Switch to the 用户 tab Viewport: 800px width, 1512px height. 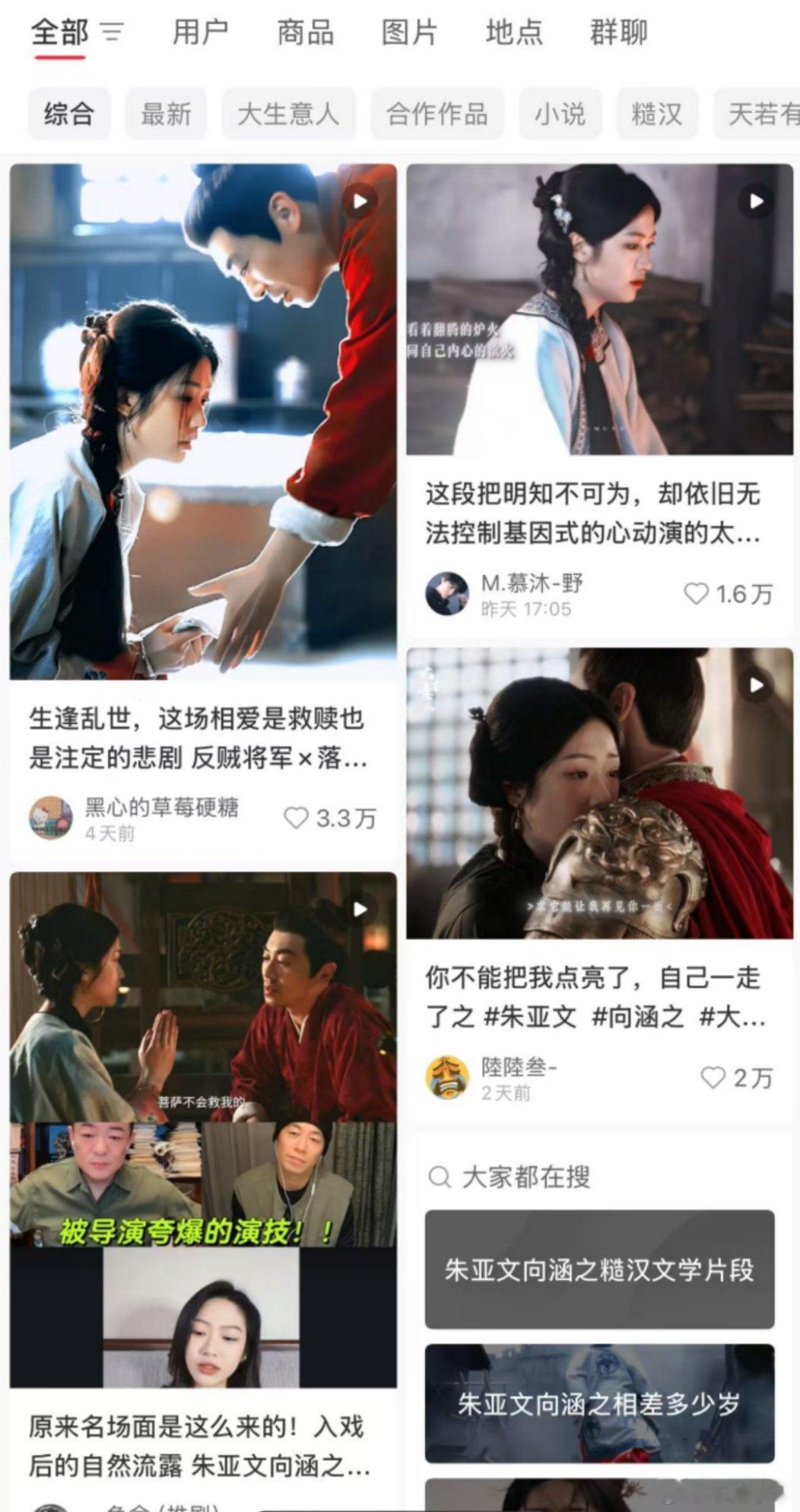201,32
